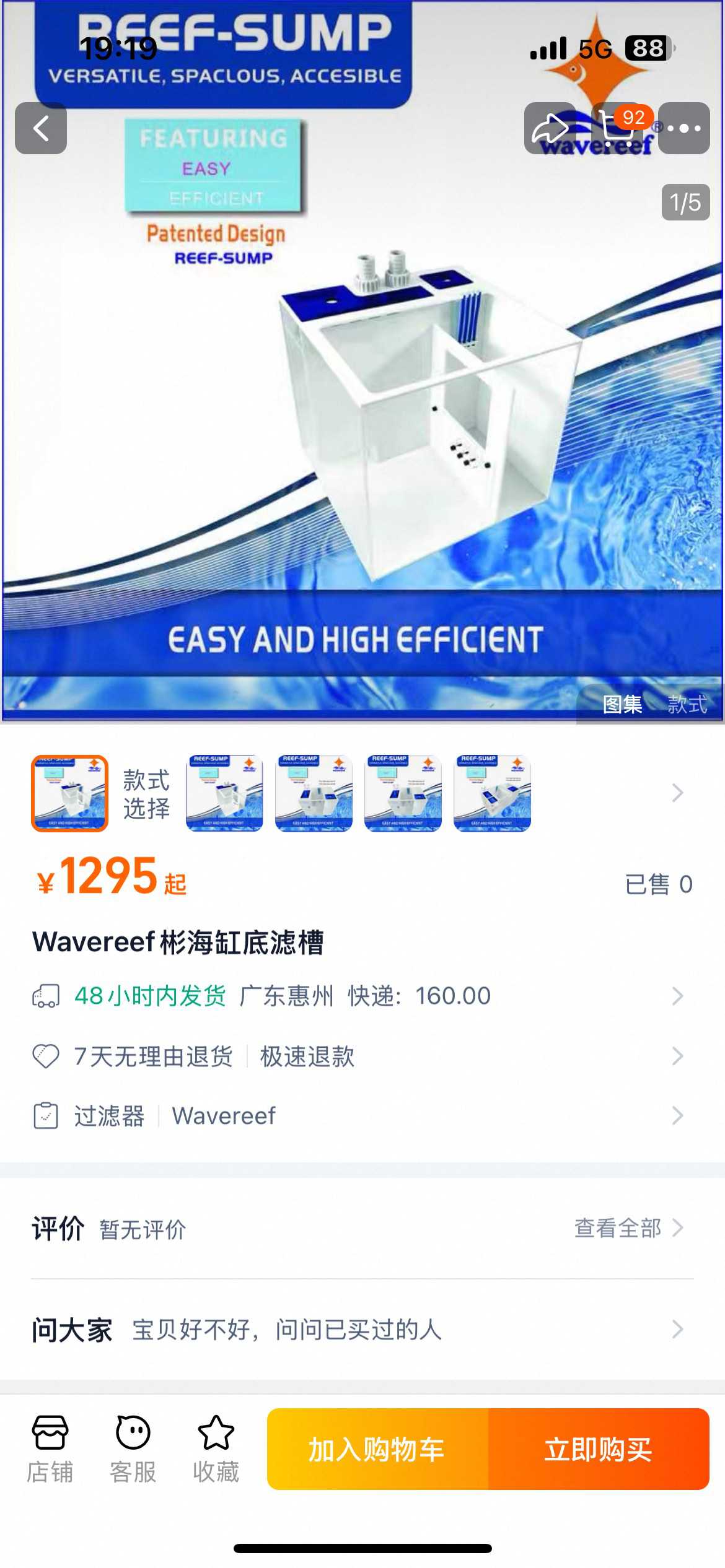
Task: Select the last style thumbnail in the row
Action: [492, 793]
